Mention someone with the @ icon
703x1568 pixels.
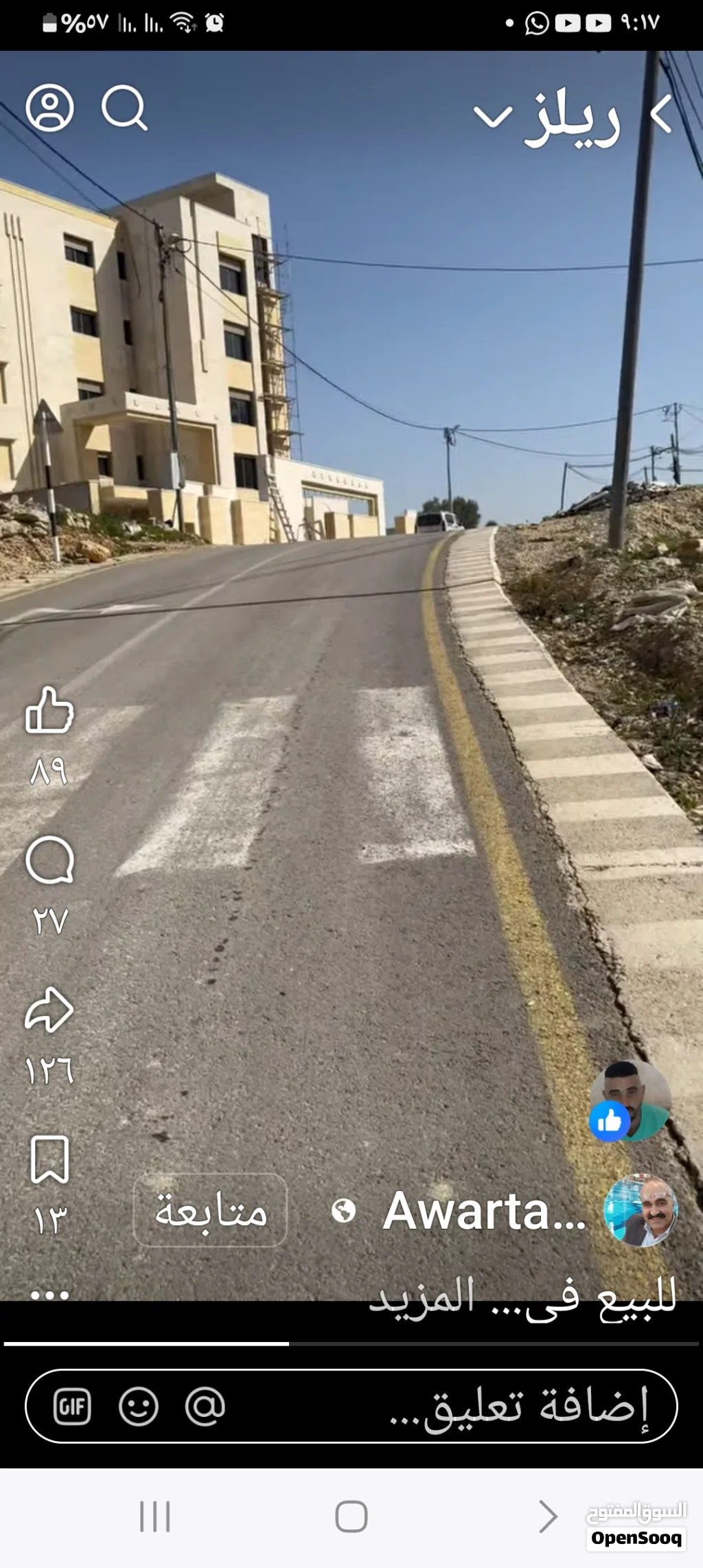coord(205,1406)
